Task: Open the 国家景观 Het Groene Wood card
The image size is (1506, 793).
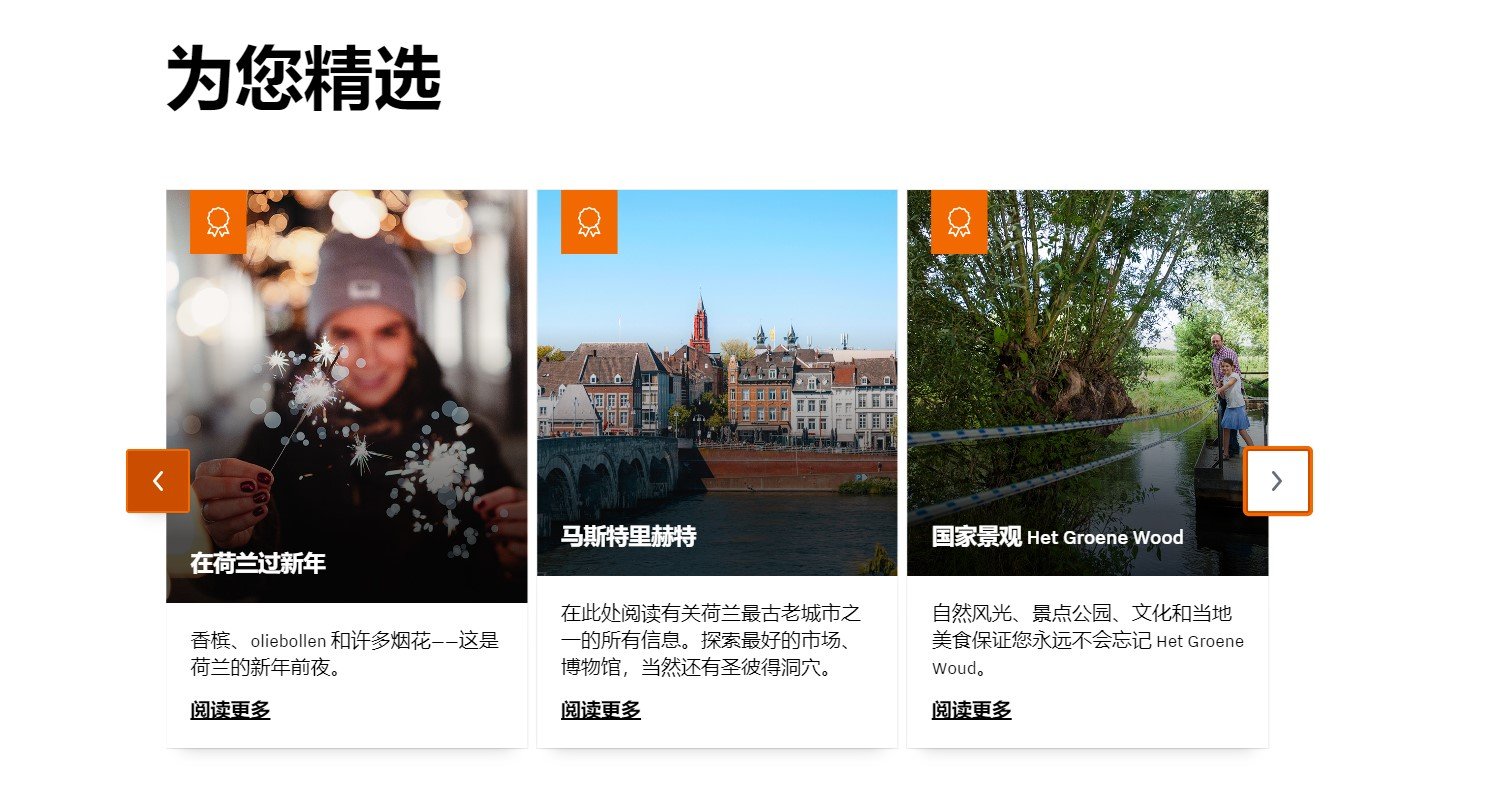Action: point(1057,537)
